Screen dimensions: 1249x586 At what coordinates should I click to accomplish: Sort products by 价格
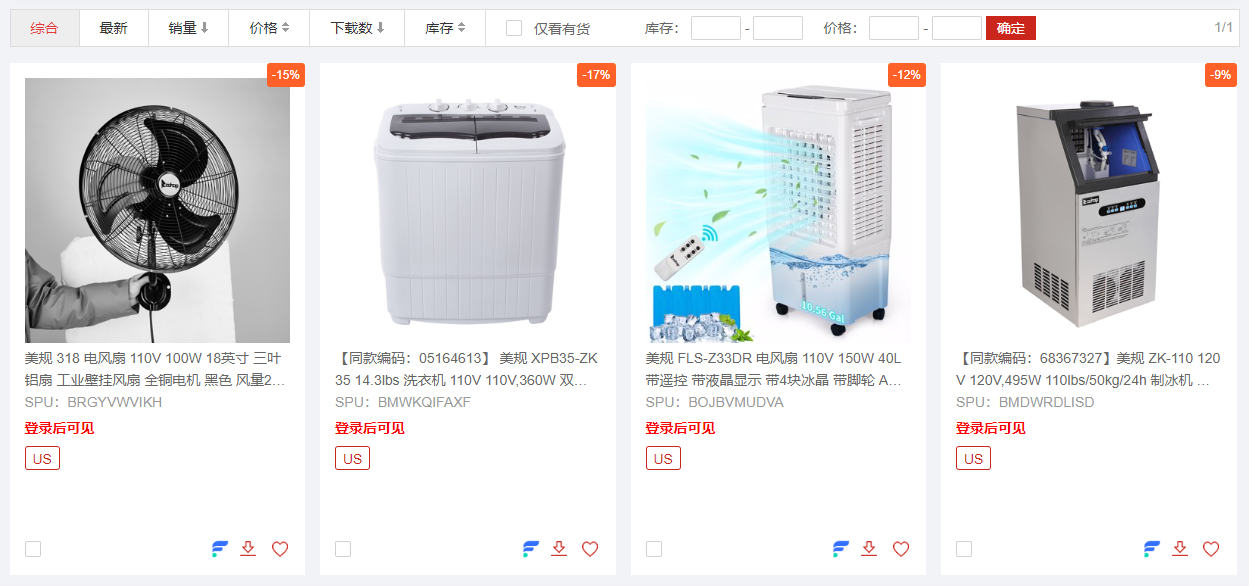coord(269,28)
